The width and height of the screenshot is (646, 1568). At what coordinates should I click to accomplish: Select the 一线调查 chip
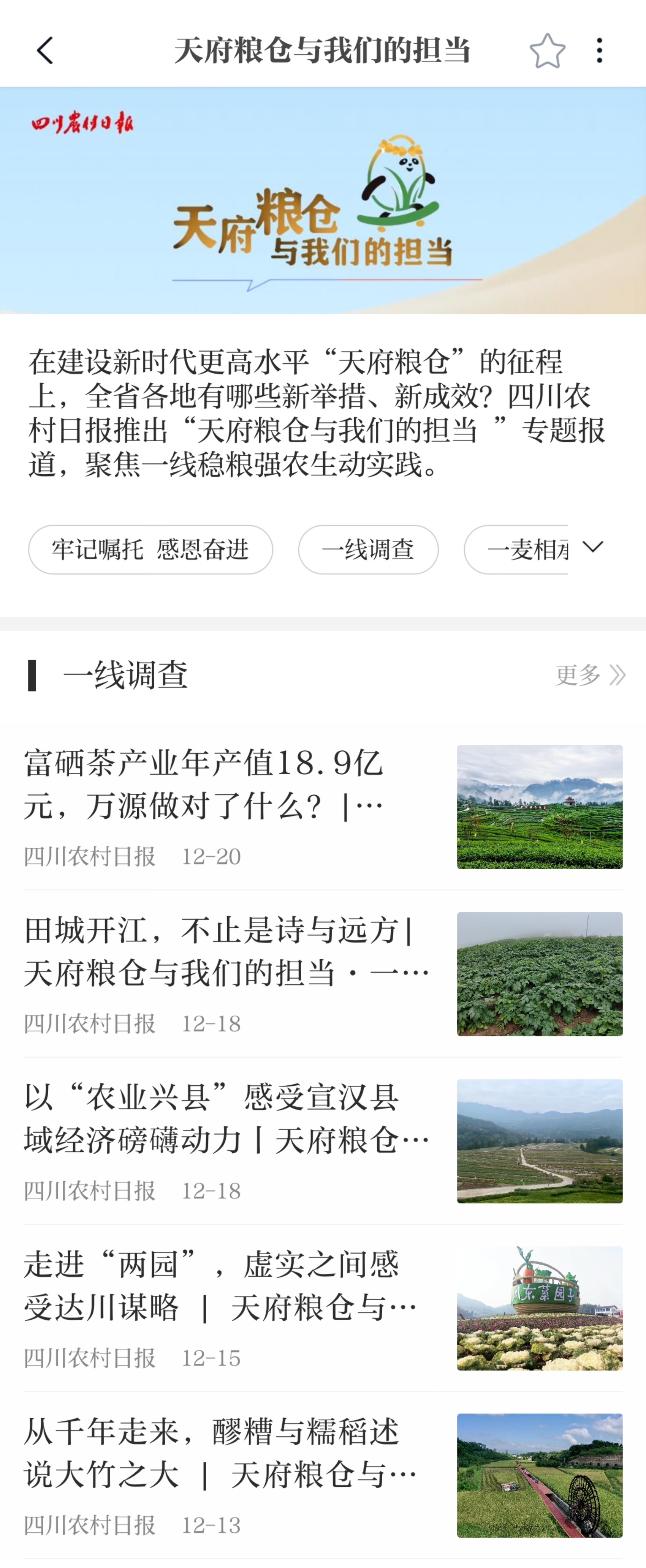(x=368, y=550)
